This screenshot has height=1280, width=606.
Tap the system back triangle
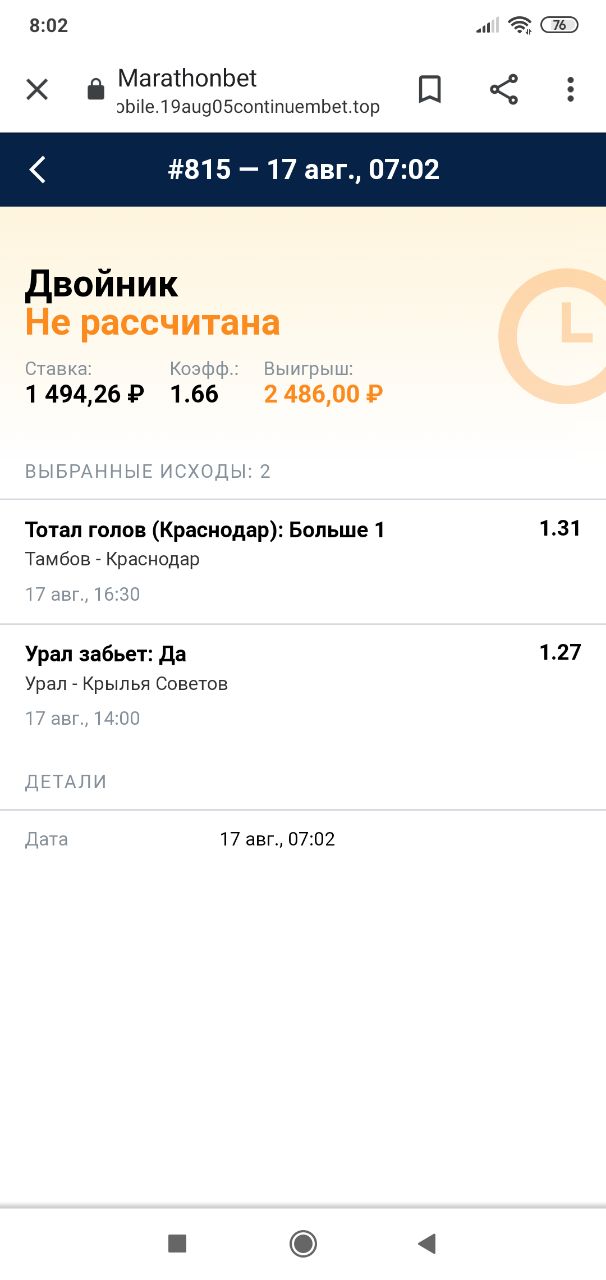tap(427, 1243)
